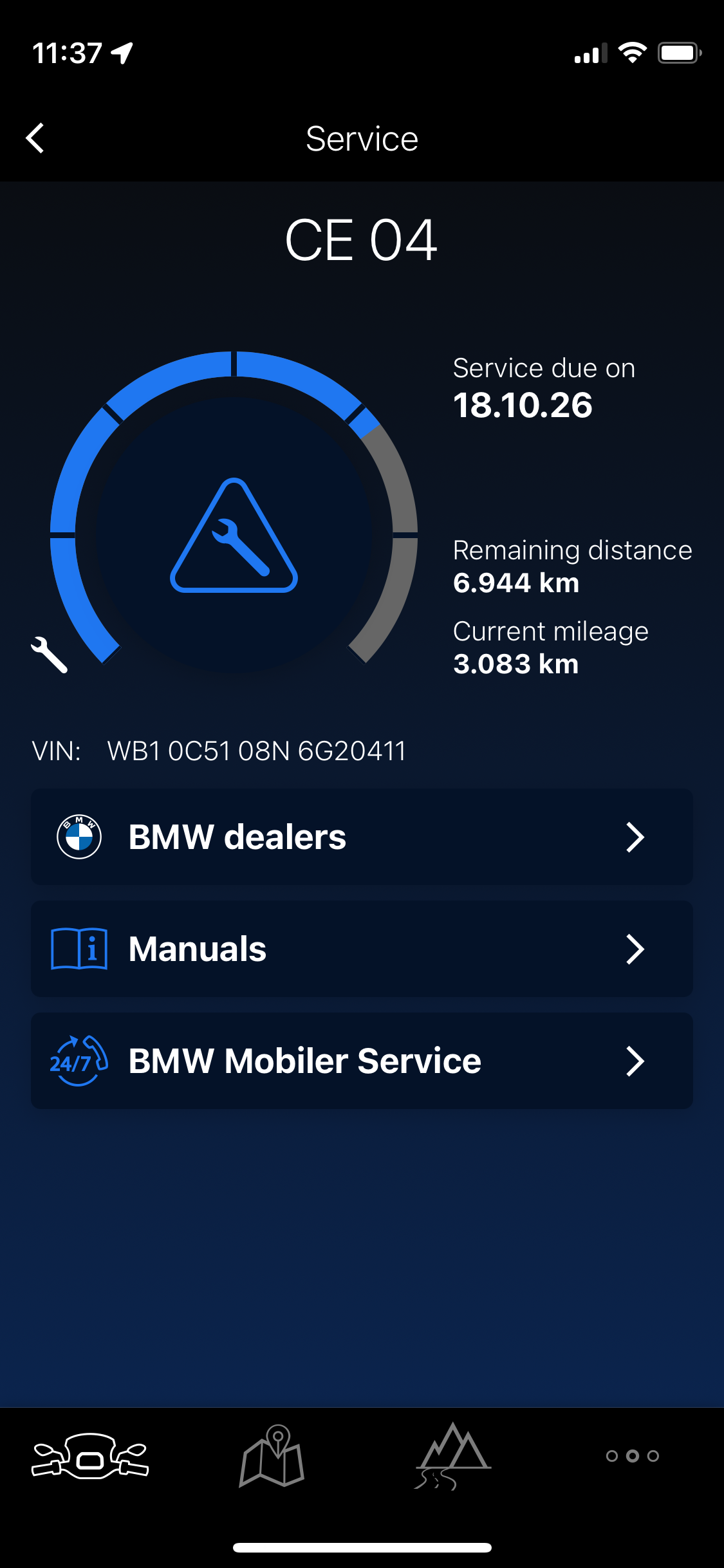
Task: Open the BMW dealers row
Action: 362,837
